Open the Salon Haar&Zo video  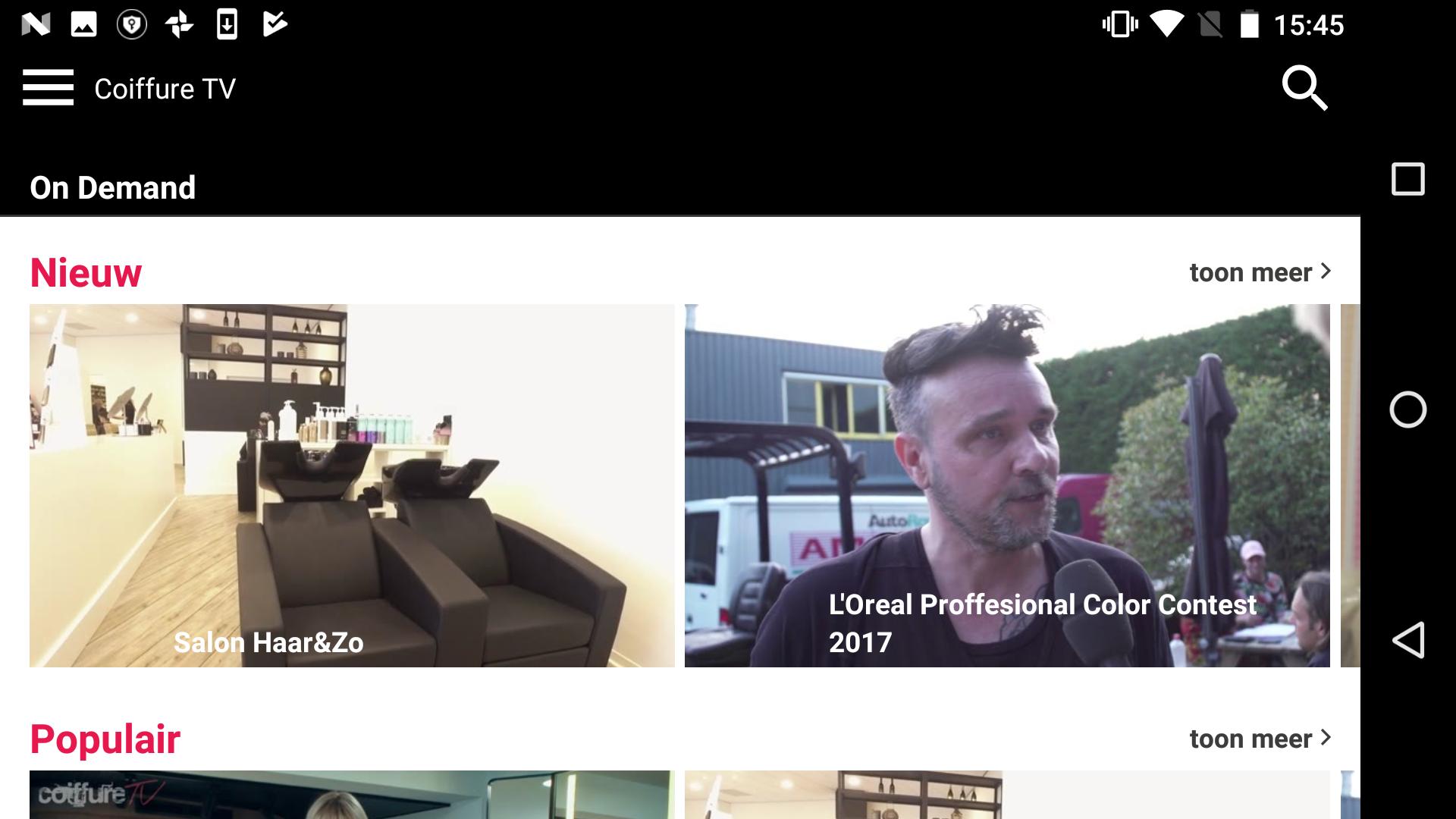[x=352, y=485]
